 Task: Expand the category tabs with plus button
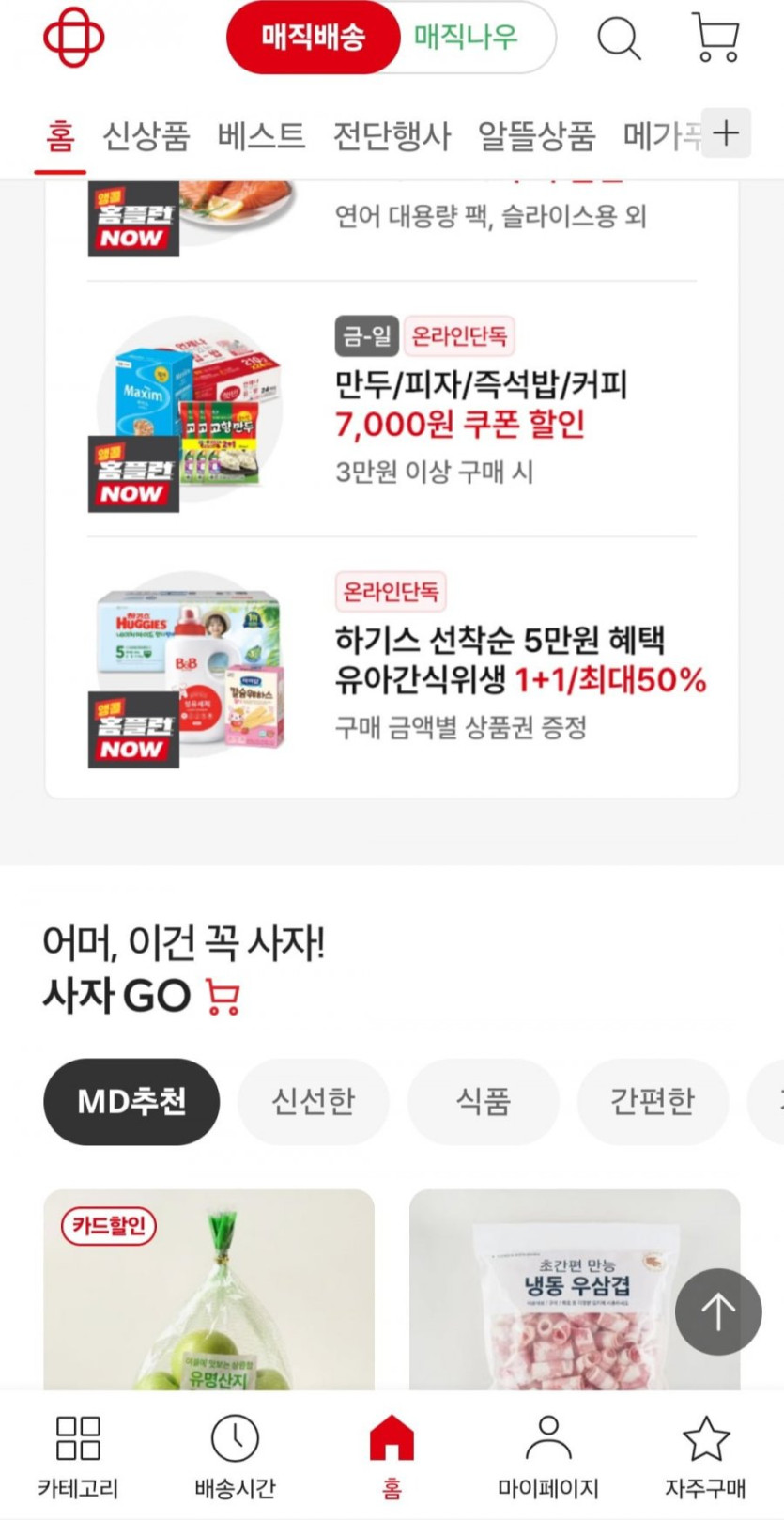(726, 133)
